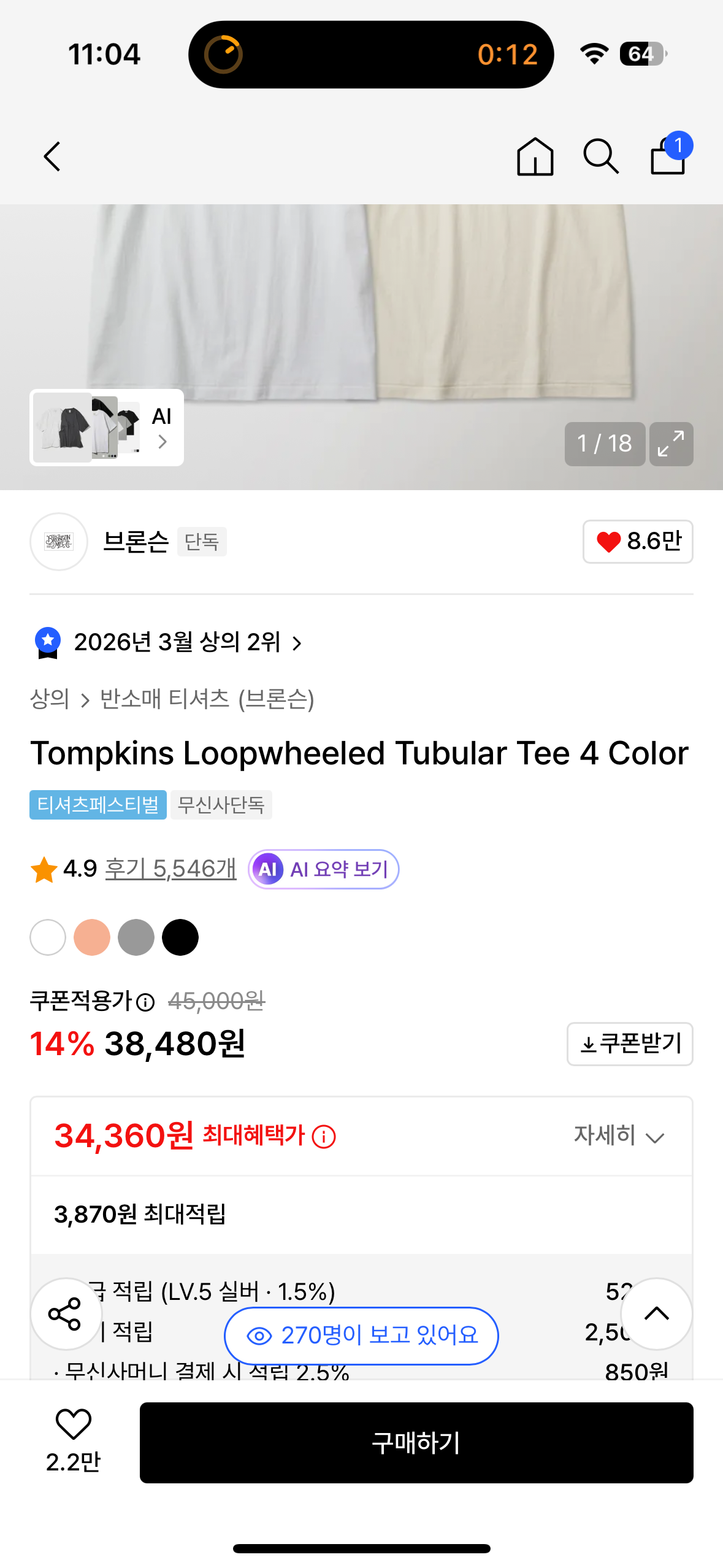The width and height of the screenshot is (723, 1568).
Task: Open the shopping bag with 1 item
Action: tap(668, 156)
